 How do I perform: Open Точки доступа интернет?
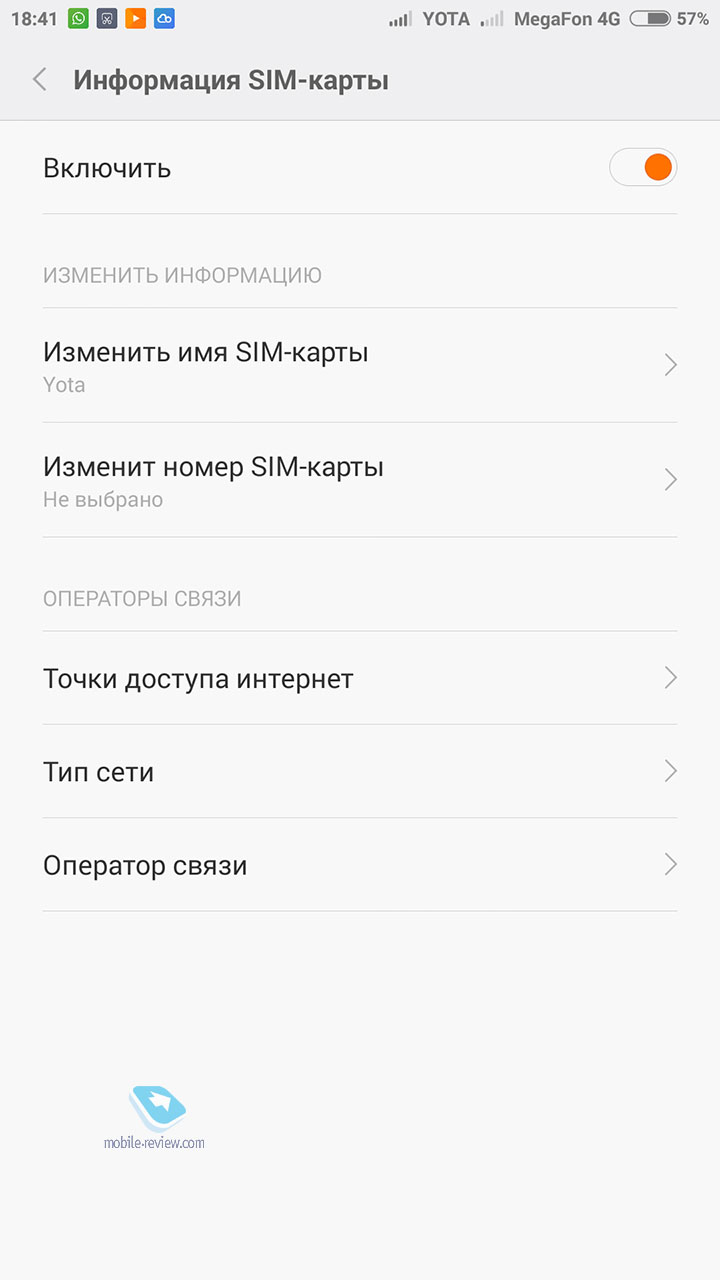(360, 678)
